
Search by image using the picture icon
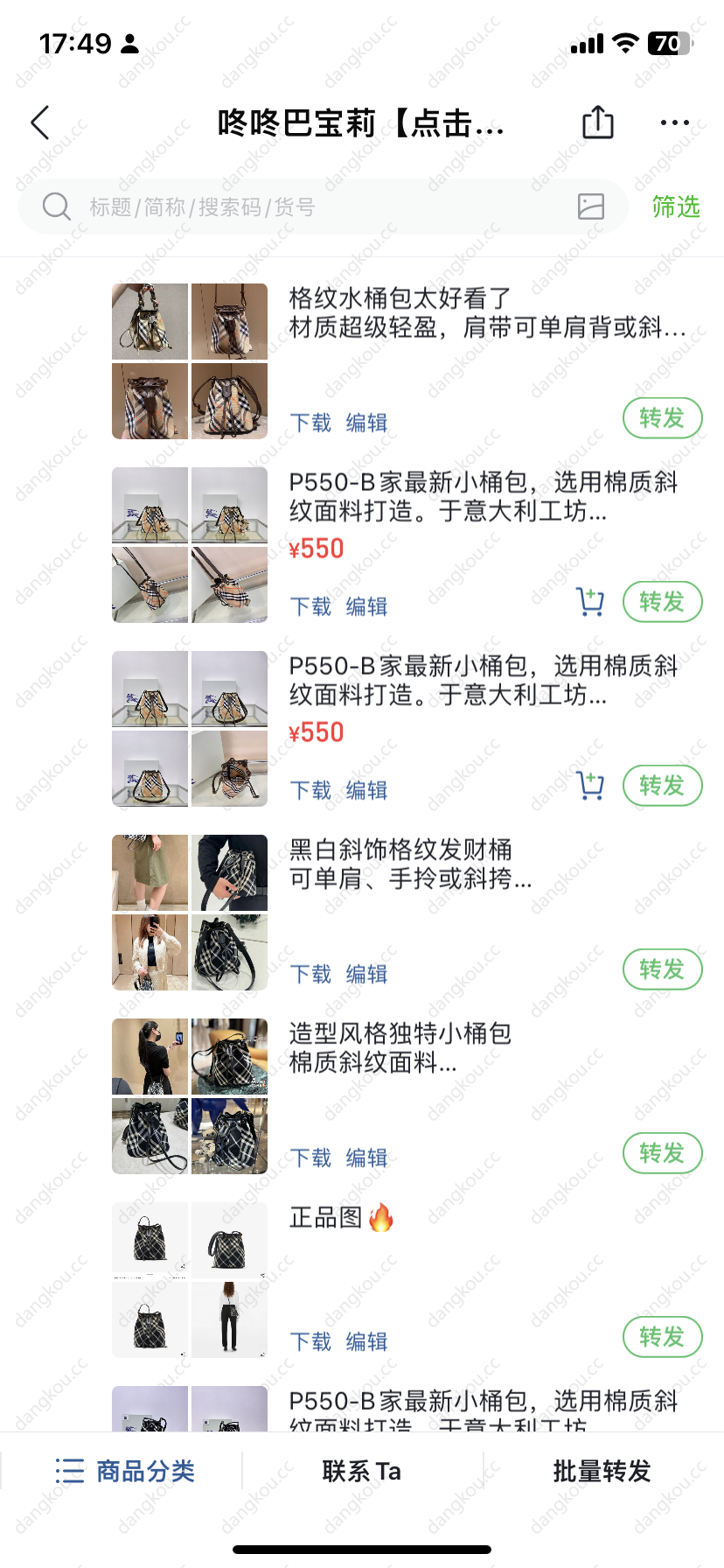pyautogui.click(x=591, y=206)
